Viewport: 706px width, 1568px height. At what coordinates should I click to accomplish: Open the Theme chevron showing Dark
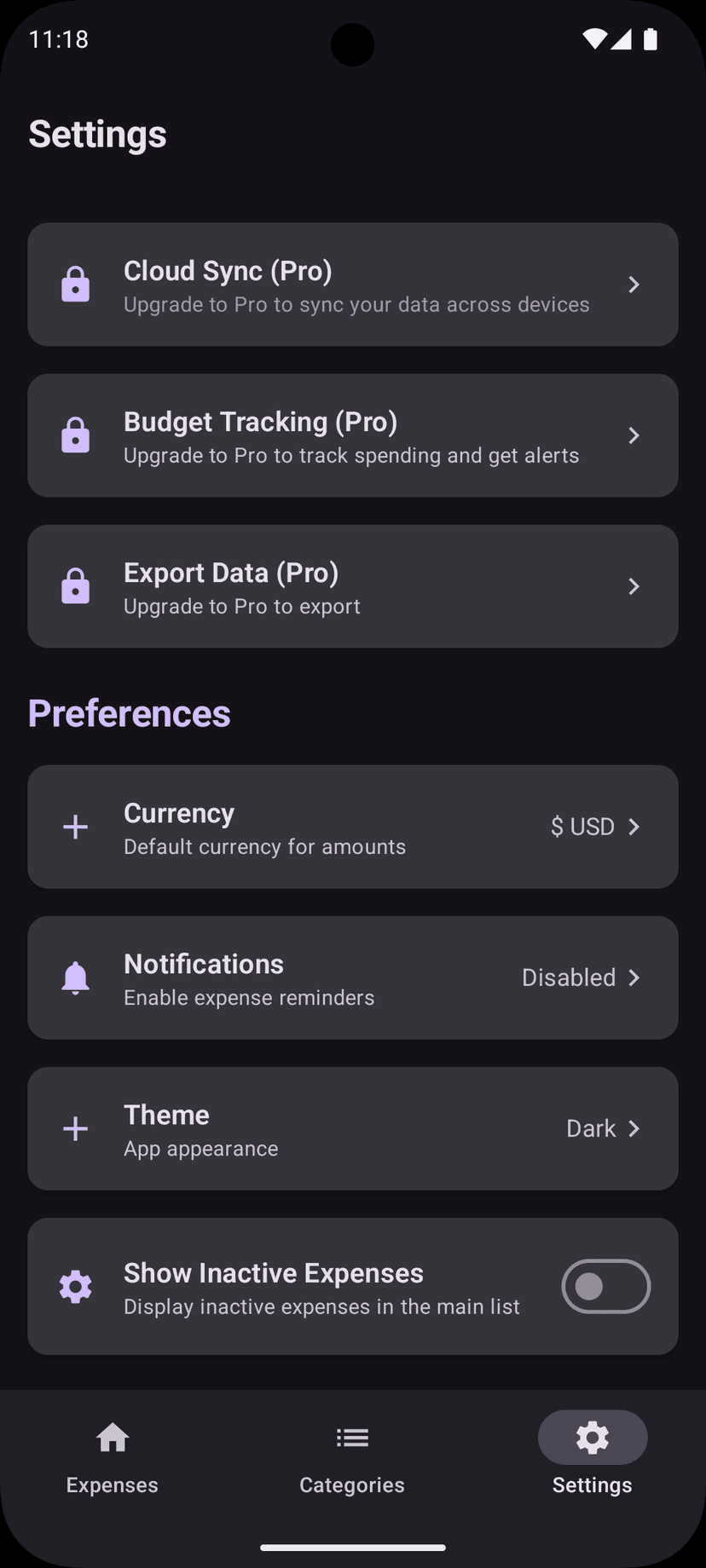coord(634,1128)
